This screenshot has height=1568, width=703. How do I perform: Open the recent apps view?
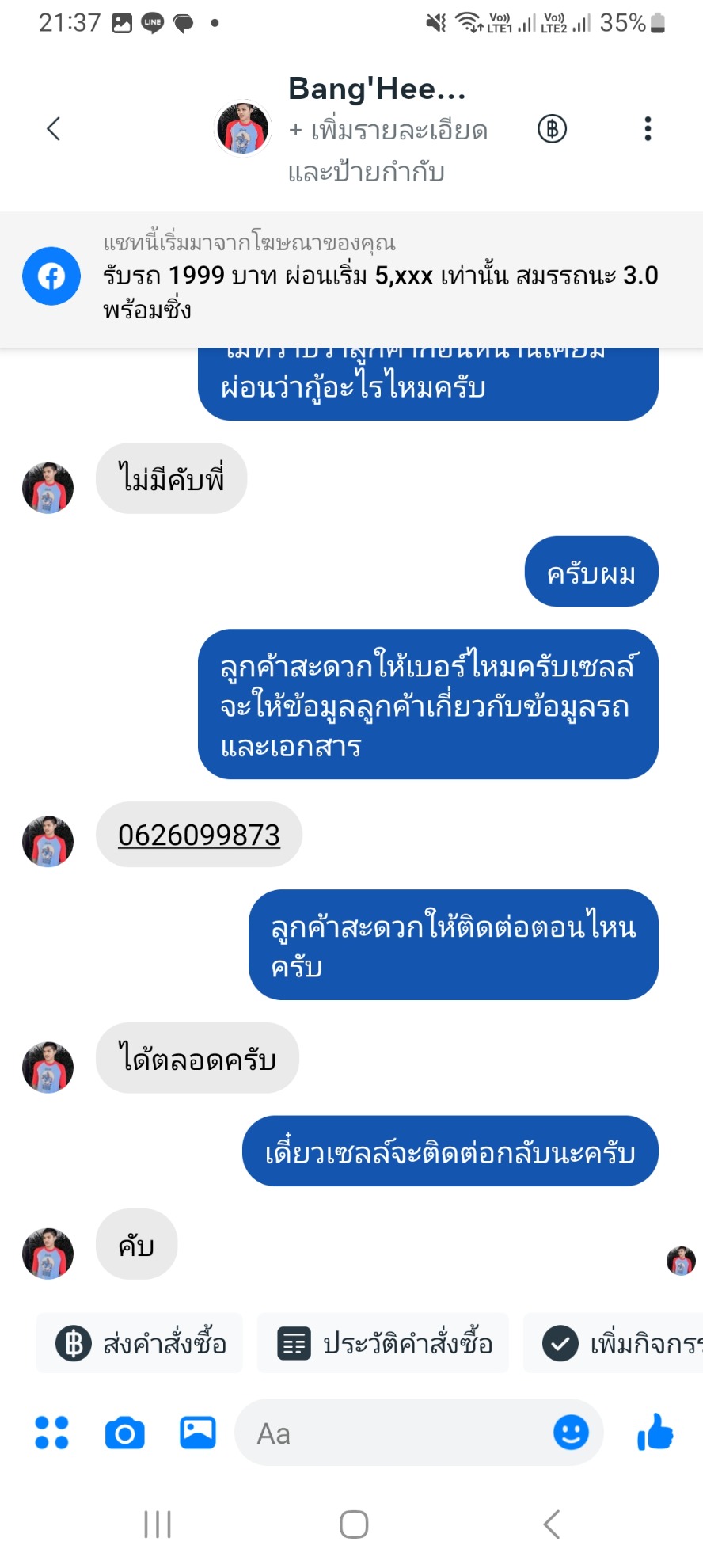158,1524
